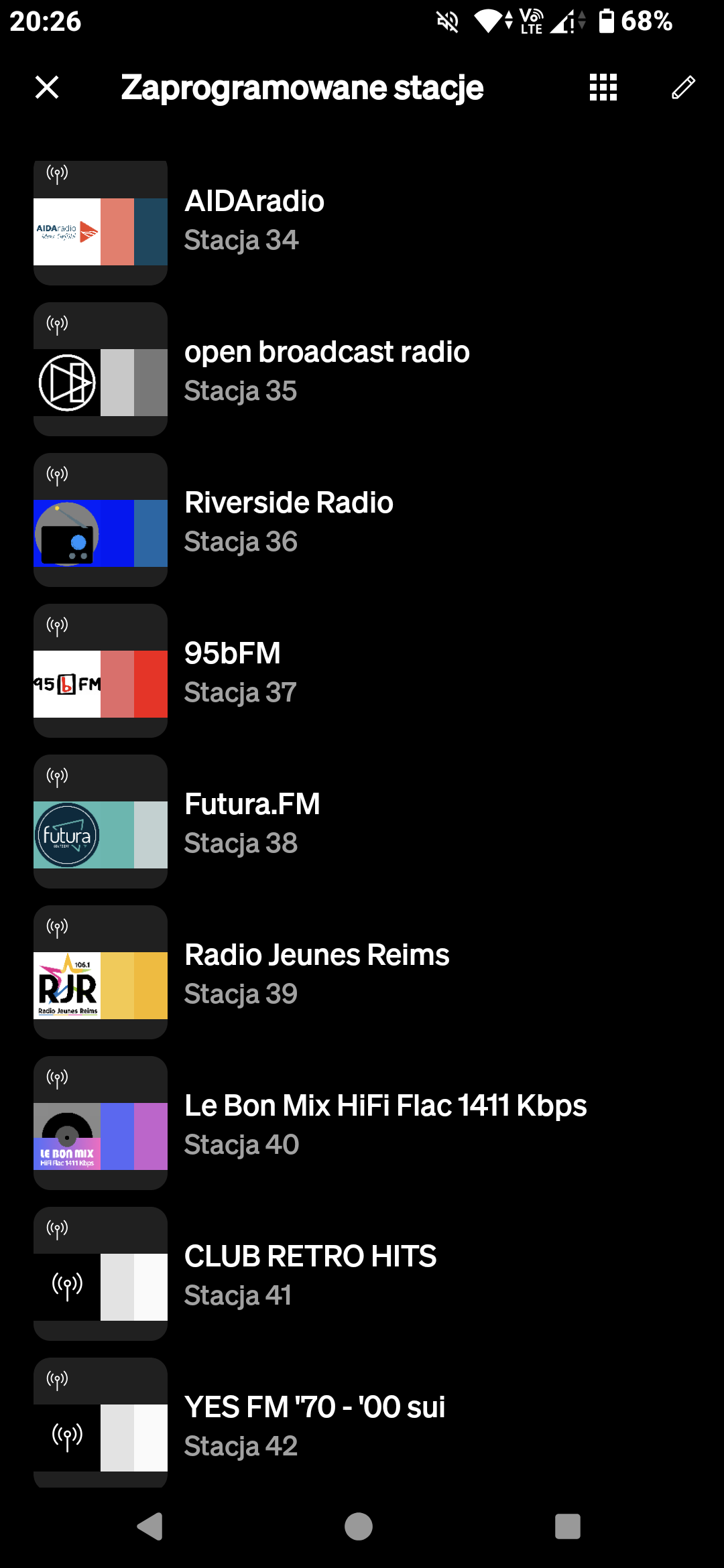
Task: Play YES FM '70 - '00 sui
Action: pos(314,1425)
